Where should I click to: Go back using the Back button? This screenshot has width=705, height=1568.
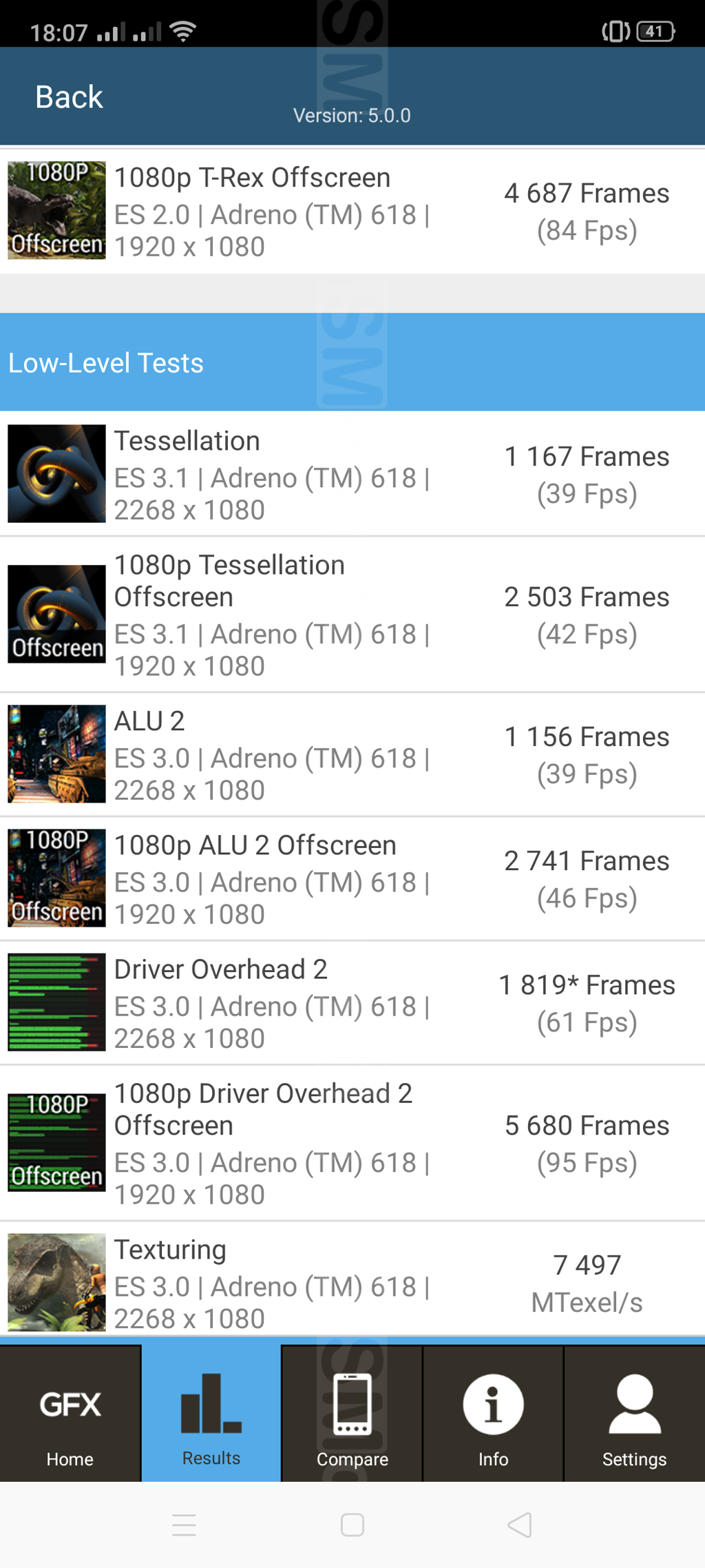point(69,97)
